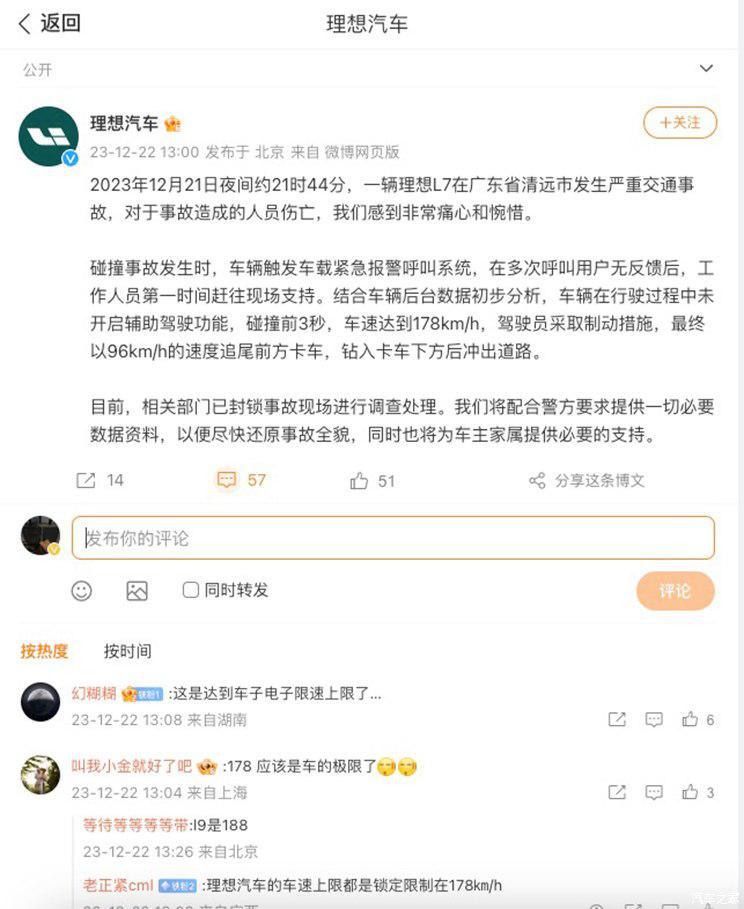Tap 分享这条博文 to share post

(587, 481)
